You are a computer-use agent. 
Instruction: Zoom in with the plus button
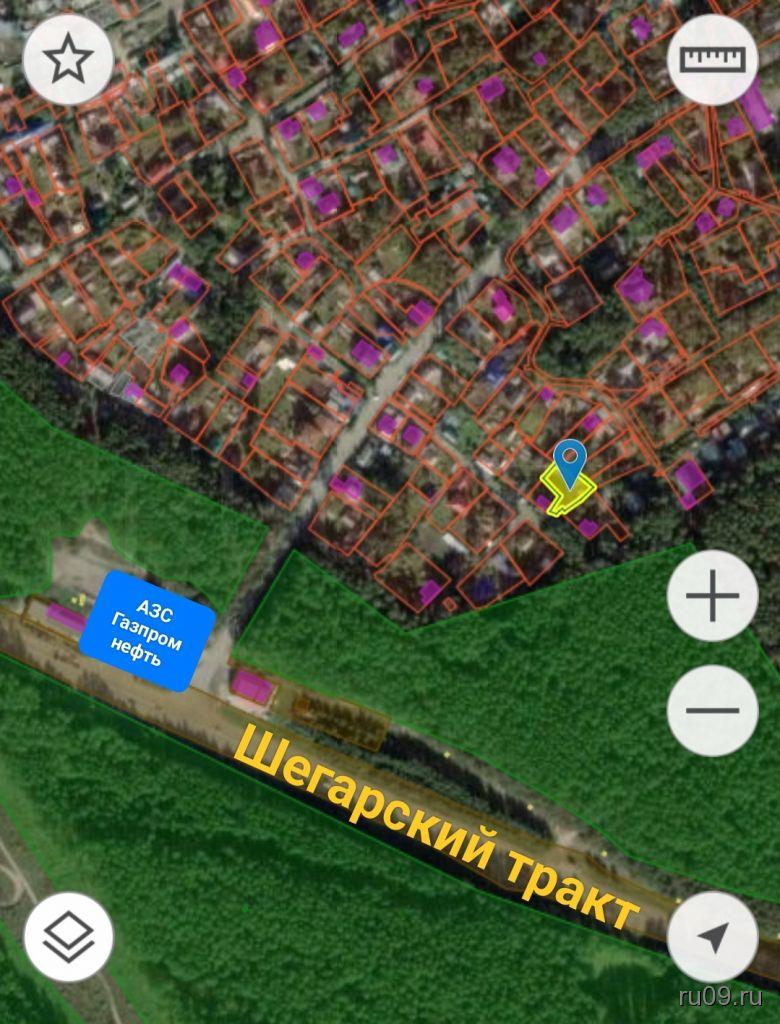tap(712, 597)
